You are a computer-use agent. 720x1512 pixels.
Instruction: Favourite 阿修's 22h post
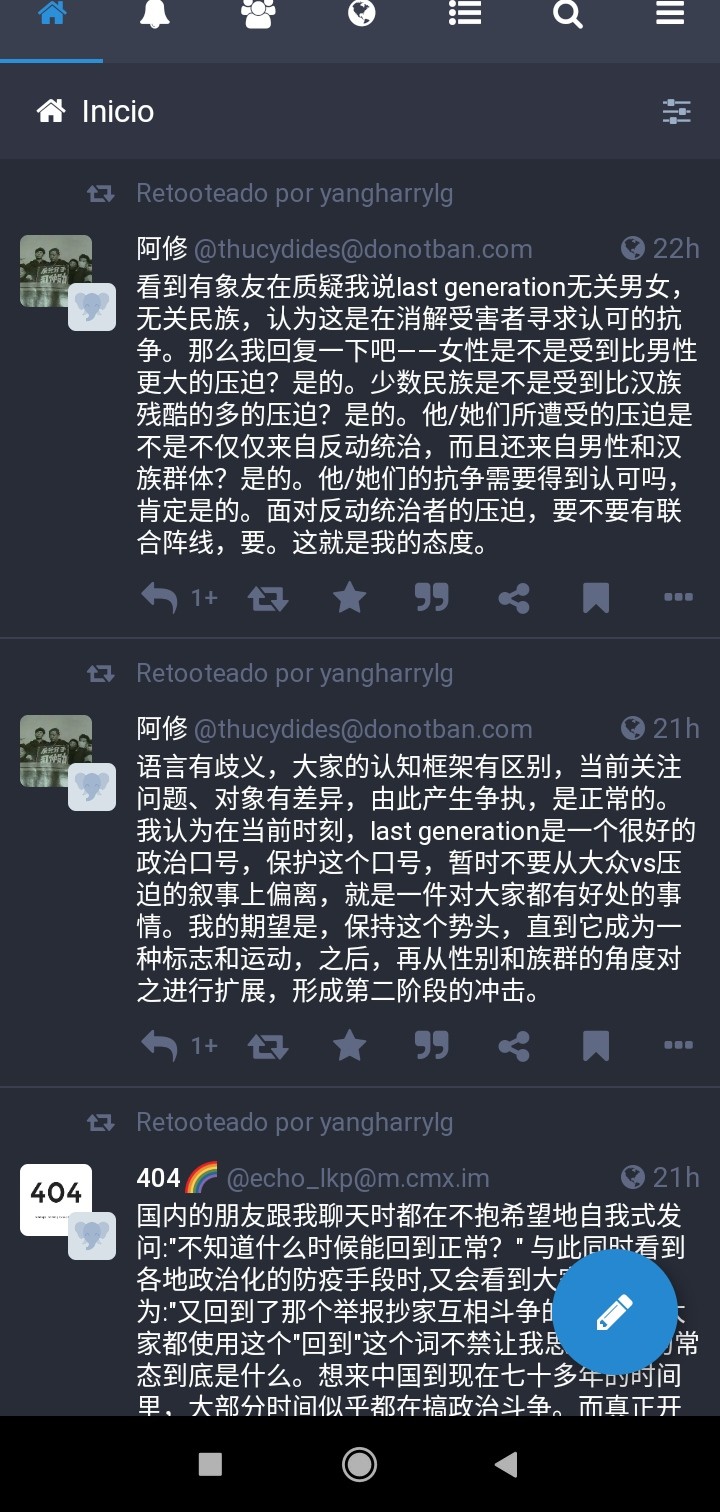tap(349, 598)
